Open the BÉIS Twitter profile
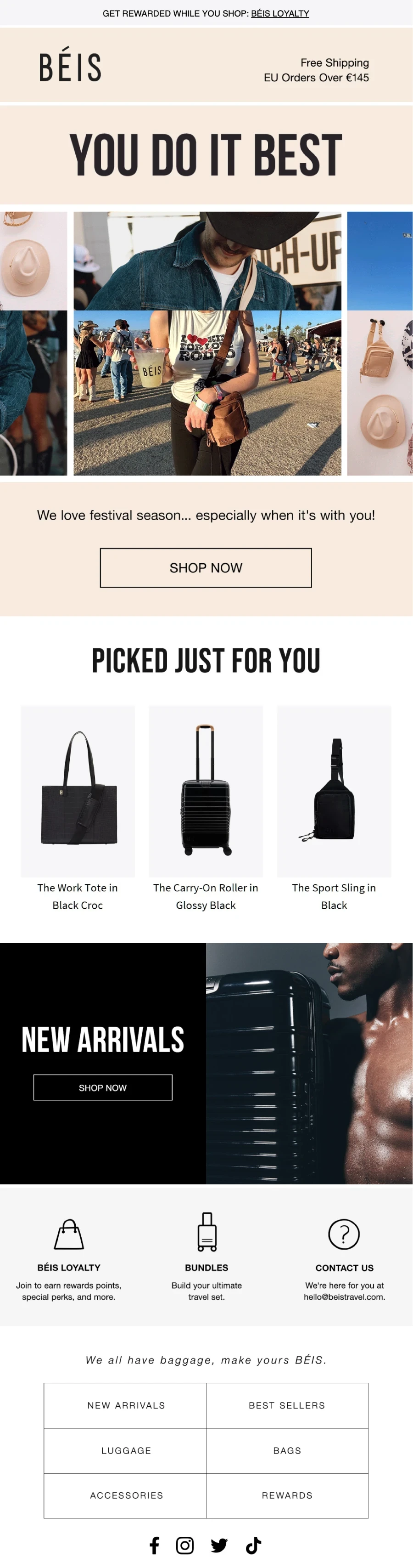413x1568 pixels. point(219,1545)
